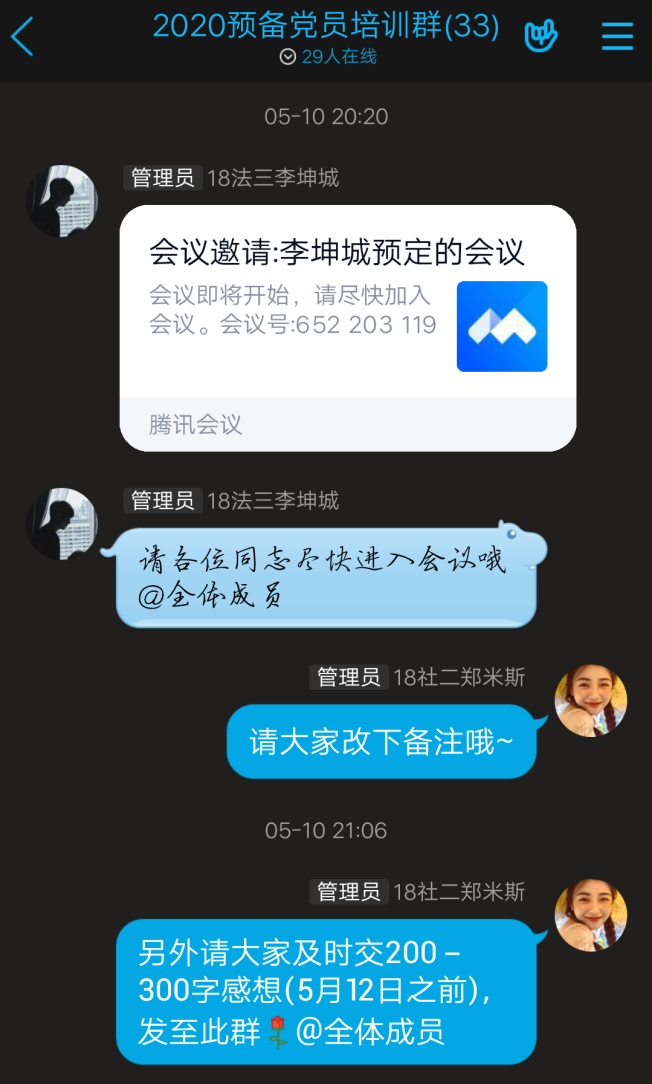Open the Tencent Meeting invitation card
This screenshot has height=1084, width=652.
(x=347, y=327)
